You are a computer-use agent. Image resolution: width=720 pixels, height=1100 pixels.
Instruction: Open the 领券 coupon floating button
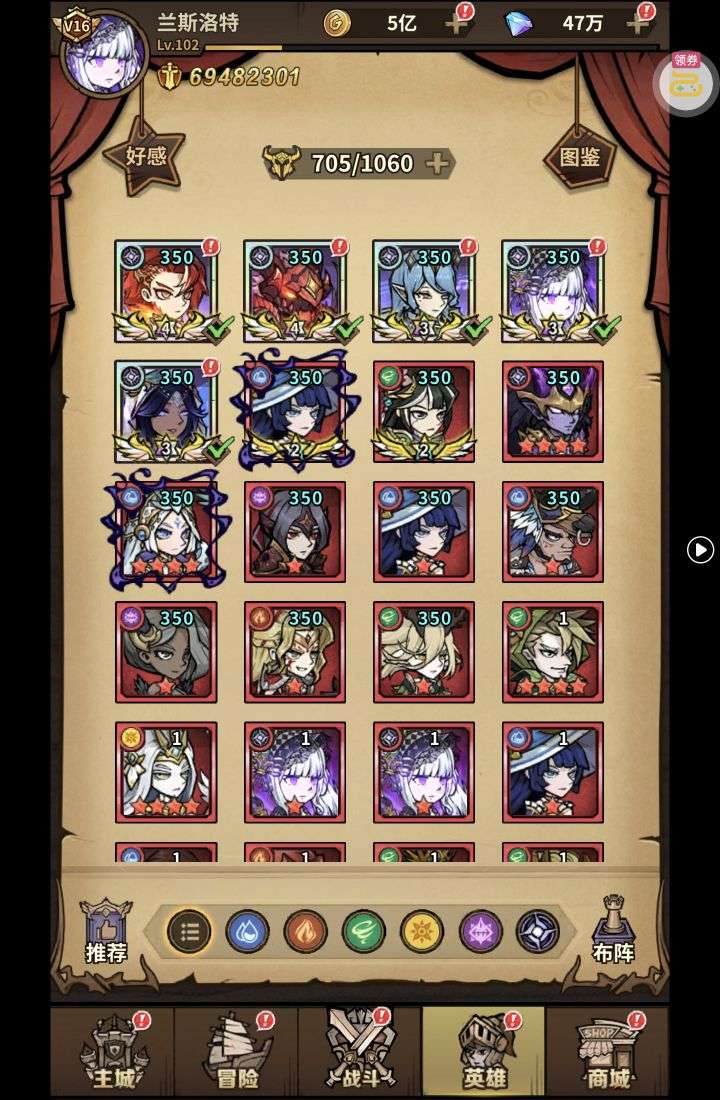(x=686, y=82)
